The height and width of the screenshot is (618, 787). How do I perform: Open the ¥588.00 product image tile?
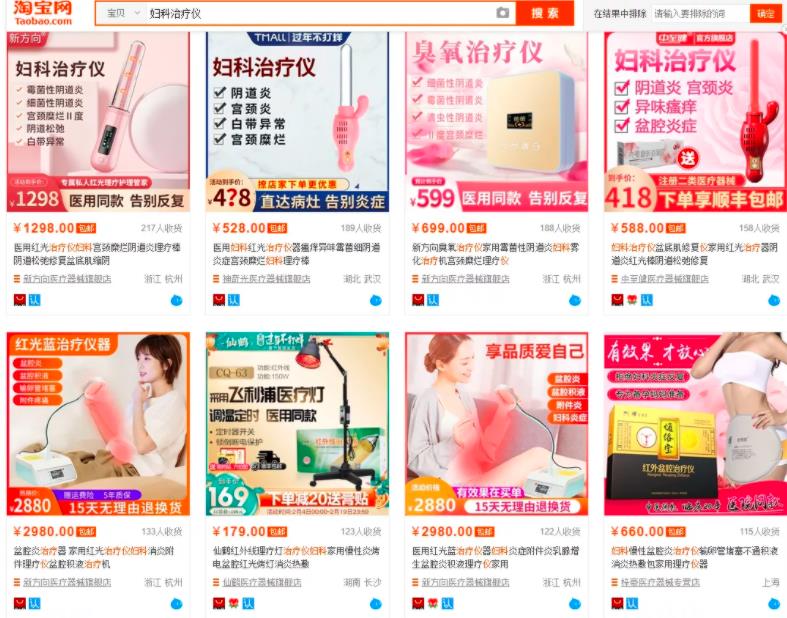click(x=694, y=120)
